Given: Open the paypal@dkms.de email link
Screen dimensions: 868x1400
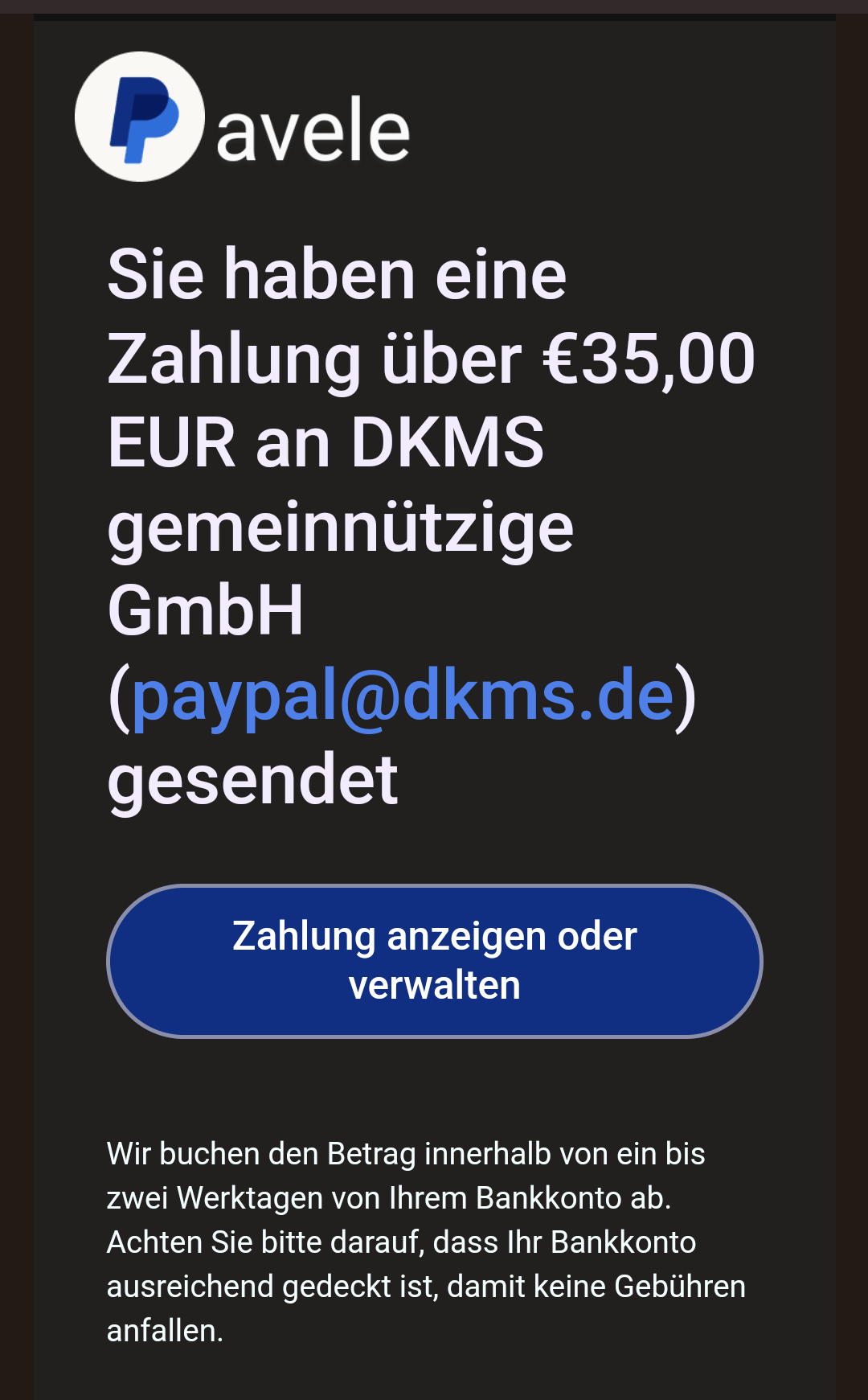Looking at the screenshot, I should 402,696.
